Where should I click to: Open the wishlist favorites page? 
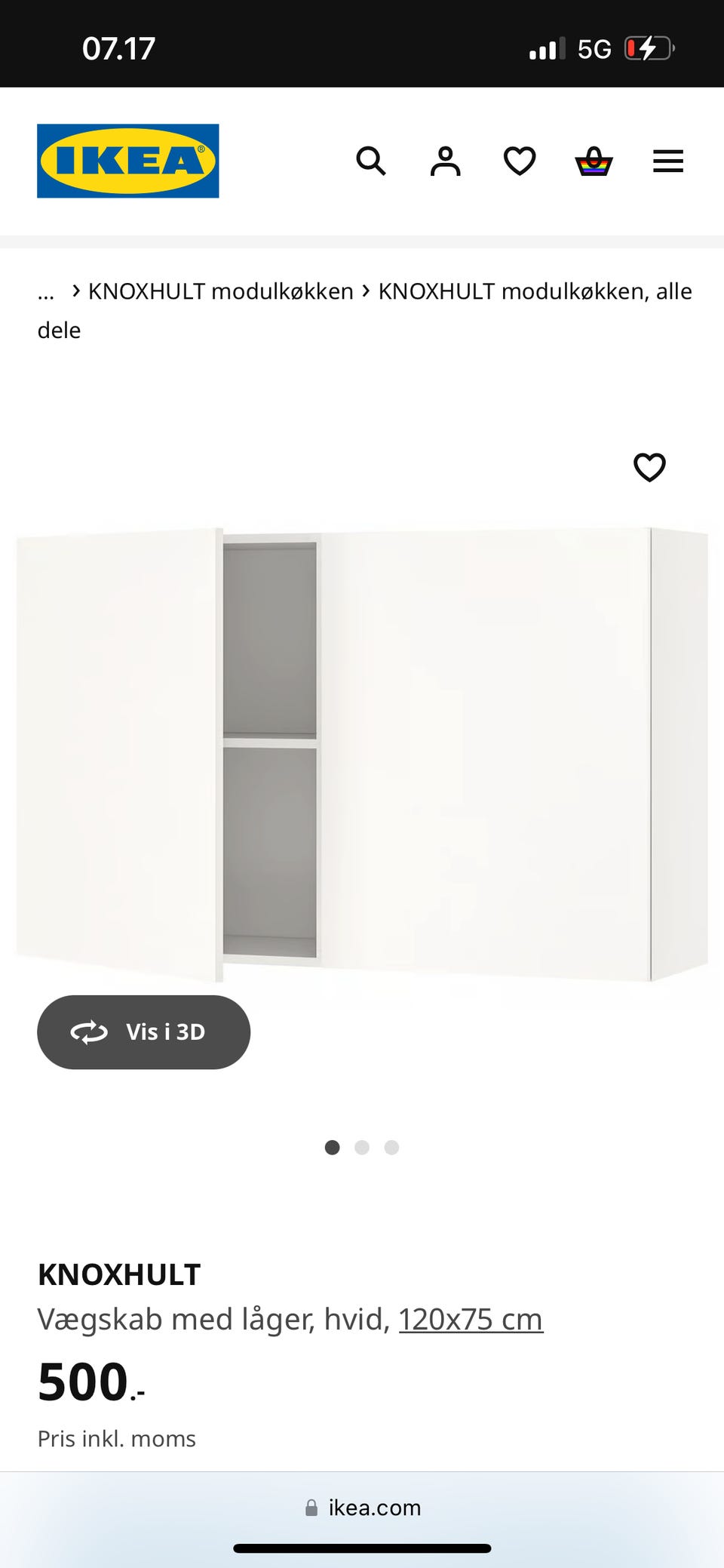pos(520,161)
